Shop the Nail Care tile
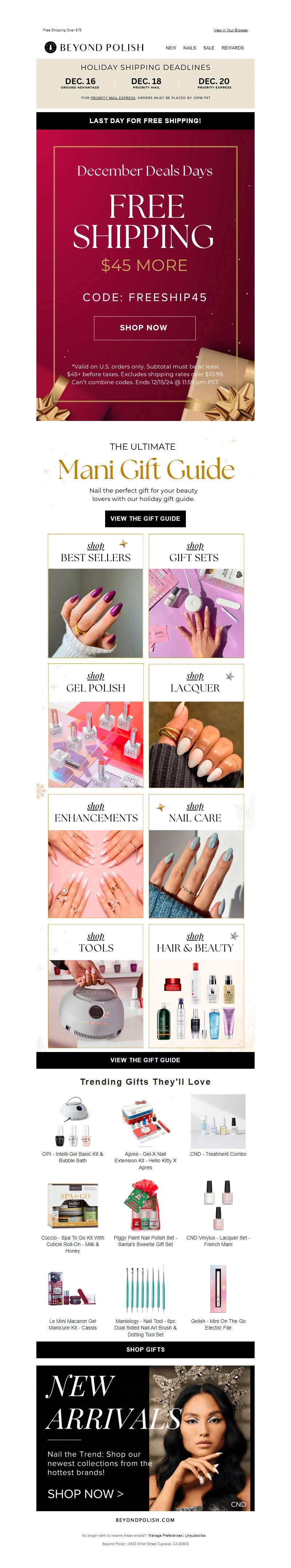Image resolution: width=291 pixels, height=1568 pixels. [x=196, y=856]
